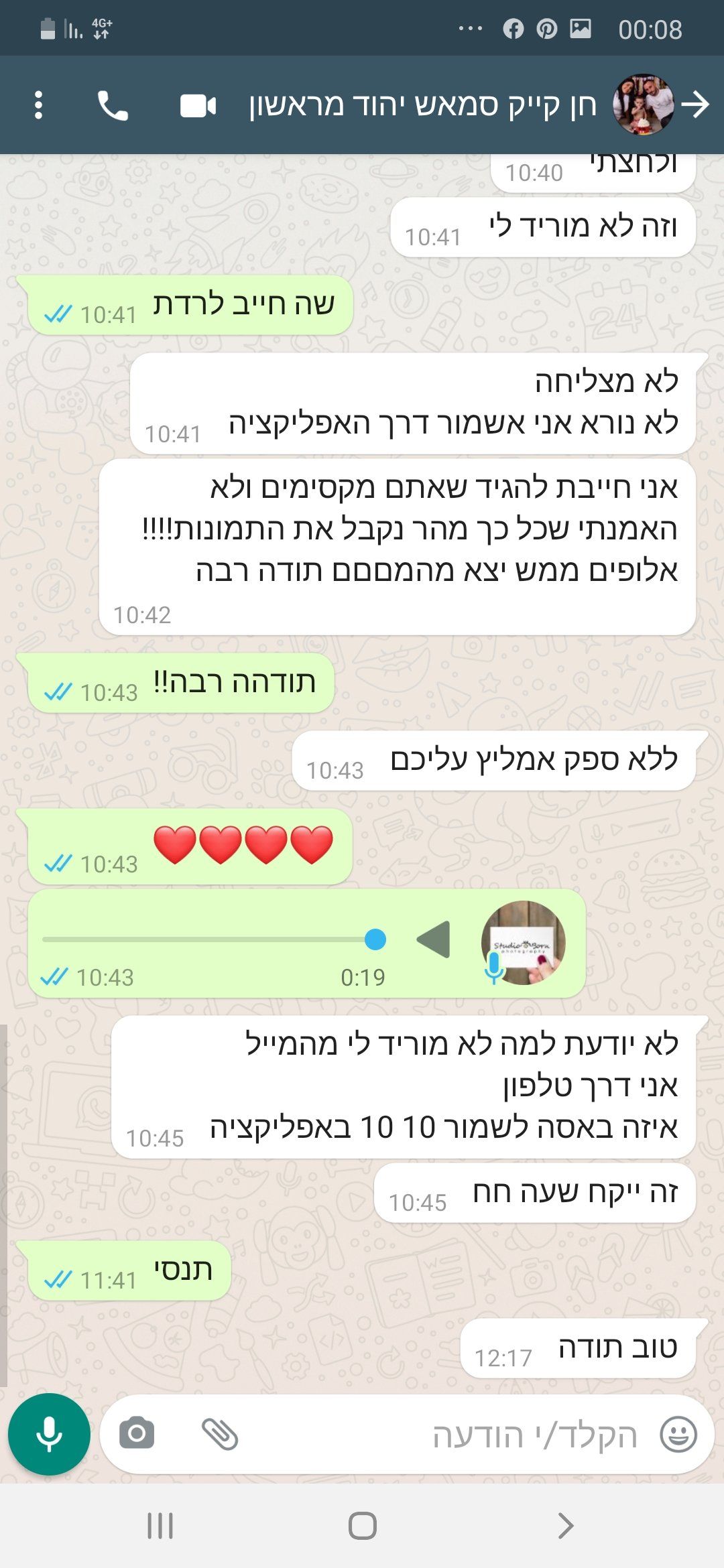This screenshot has width=724, height=1568.
Task: Play the 0:19 voice message
Action: [x=434, y=939]
